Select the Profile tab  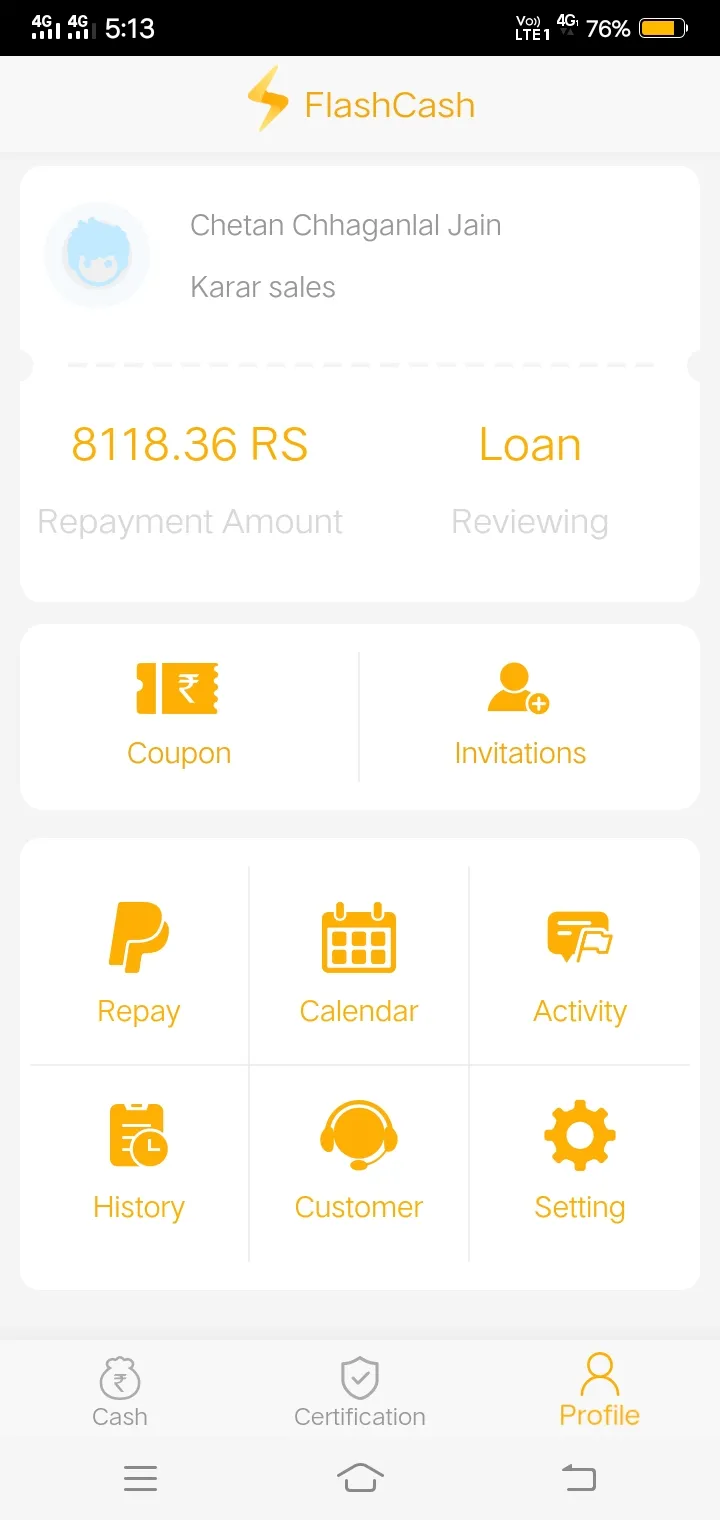point(600,1392)
